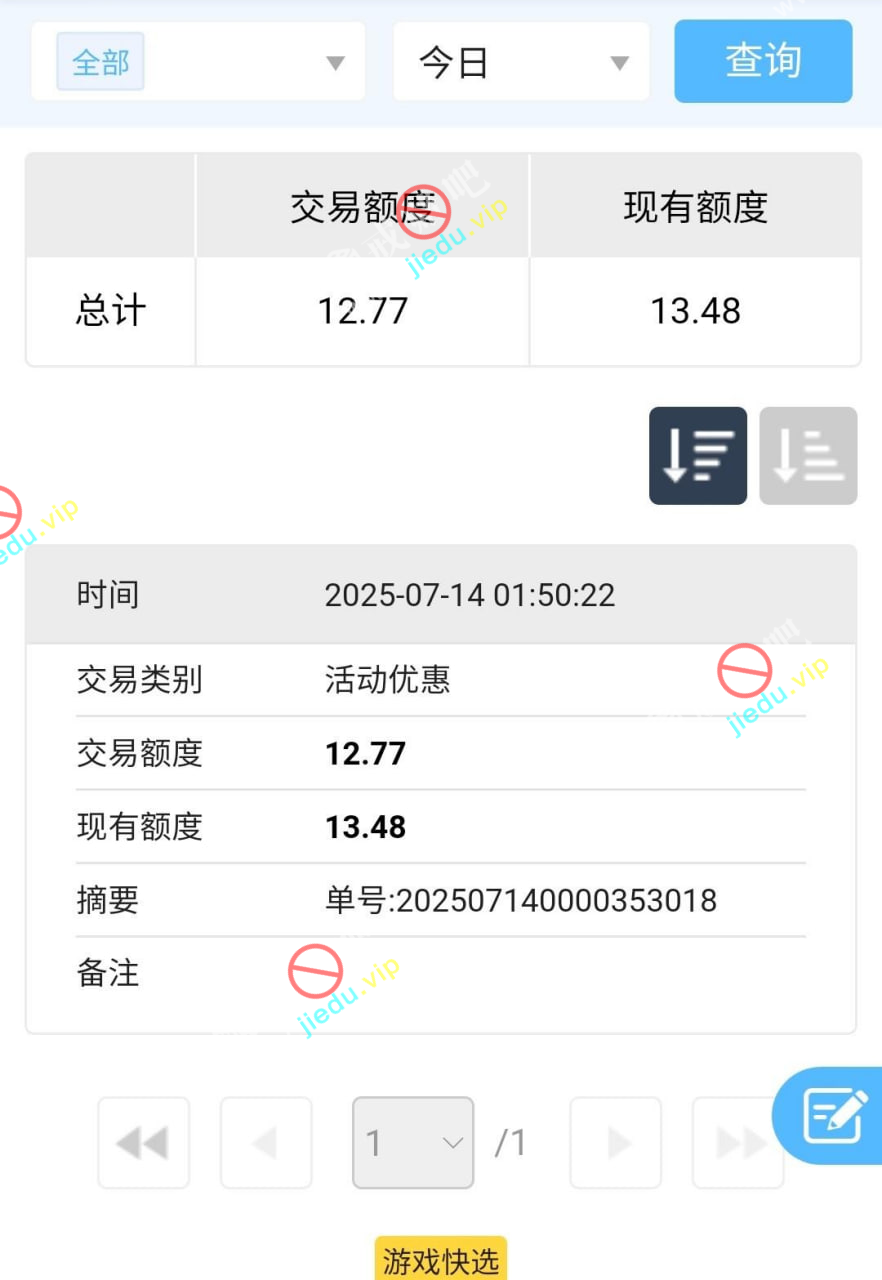Jump to the first page
The height and width of the screenshot is (1280, 882).
pos(143,1143)
